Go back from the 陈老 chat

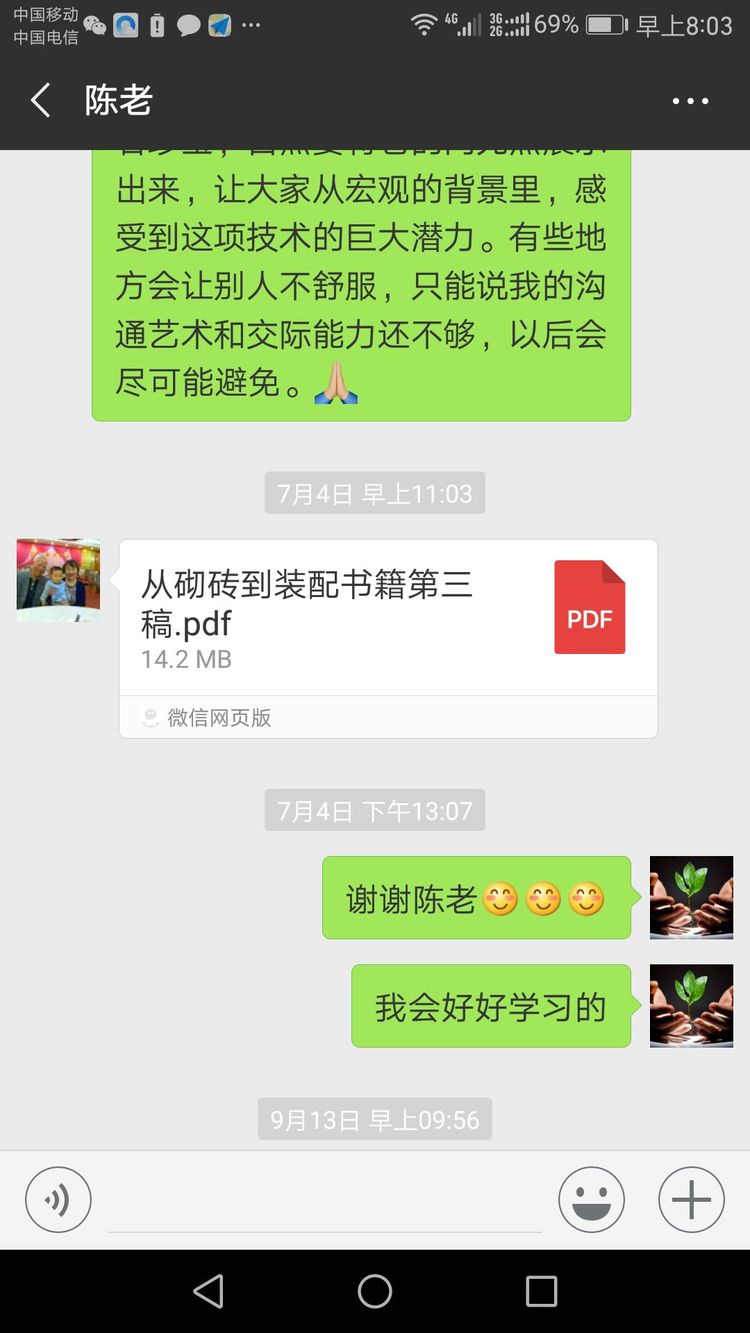coord(41,101)
